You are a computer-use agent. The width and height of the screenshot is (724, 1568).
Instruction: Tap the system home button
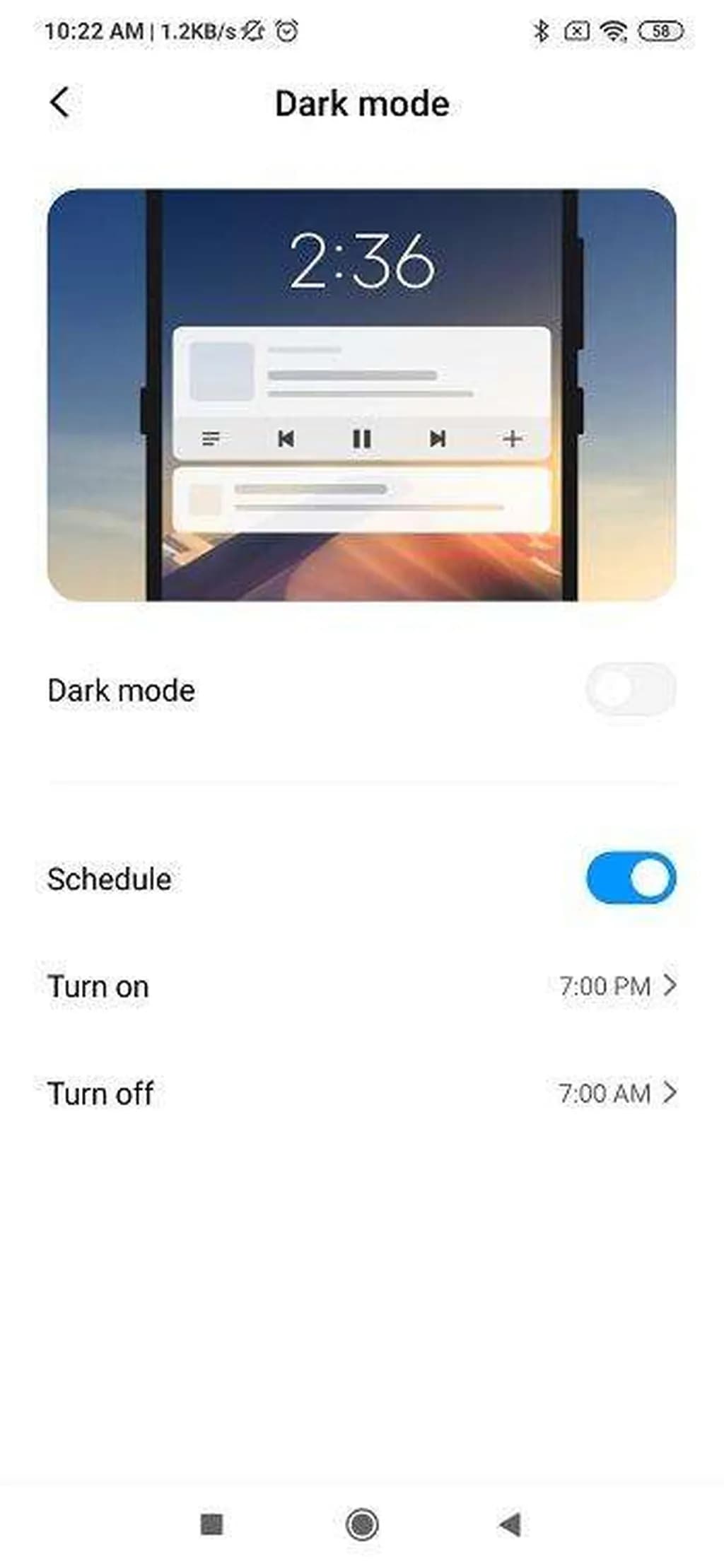[x=362, y=1523]
